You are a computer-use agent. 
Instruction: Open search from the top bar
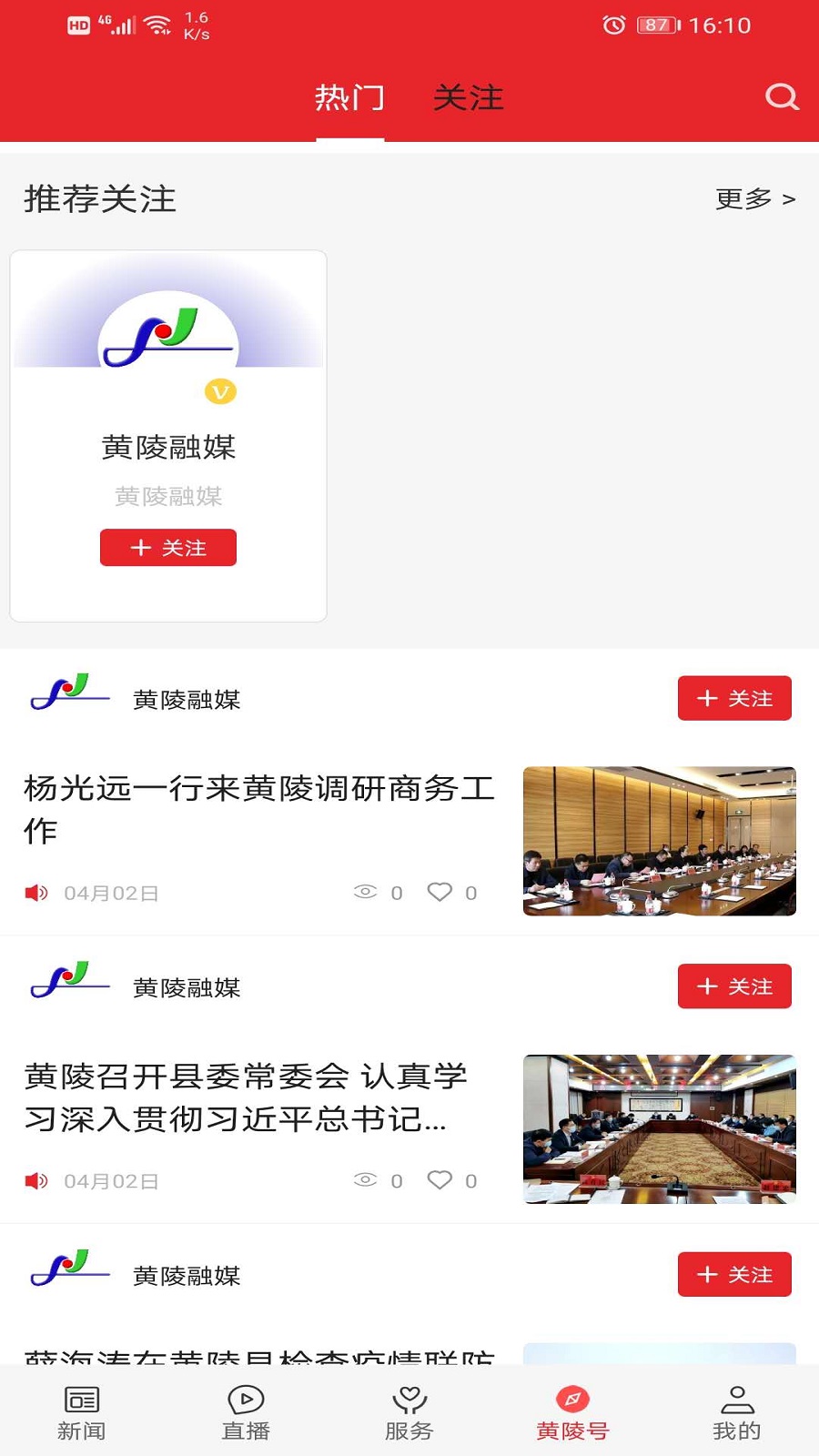781,97
